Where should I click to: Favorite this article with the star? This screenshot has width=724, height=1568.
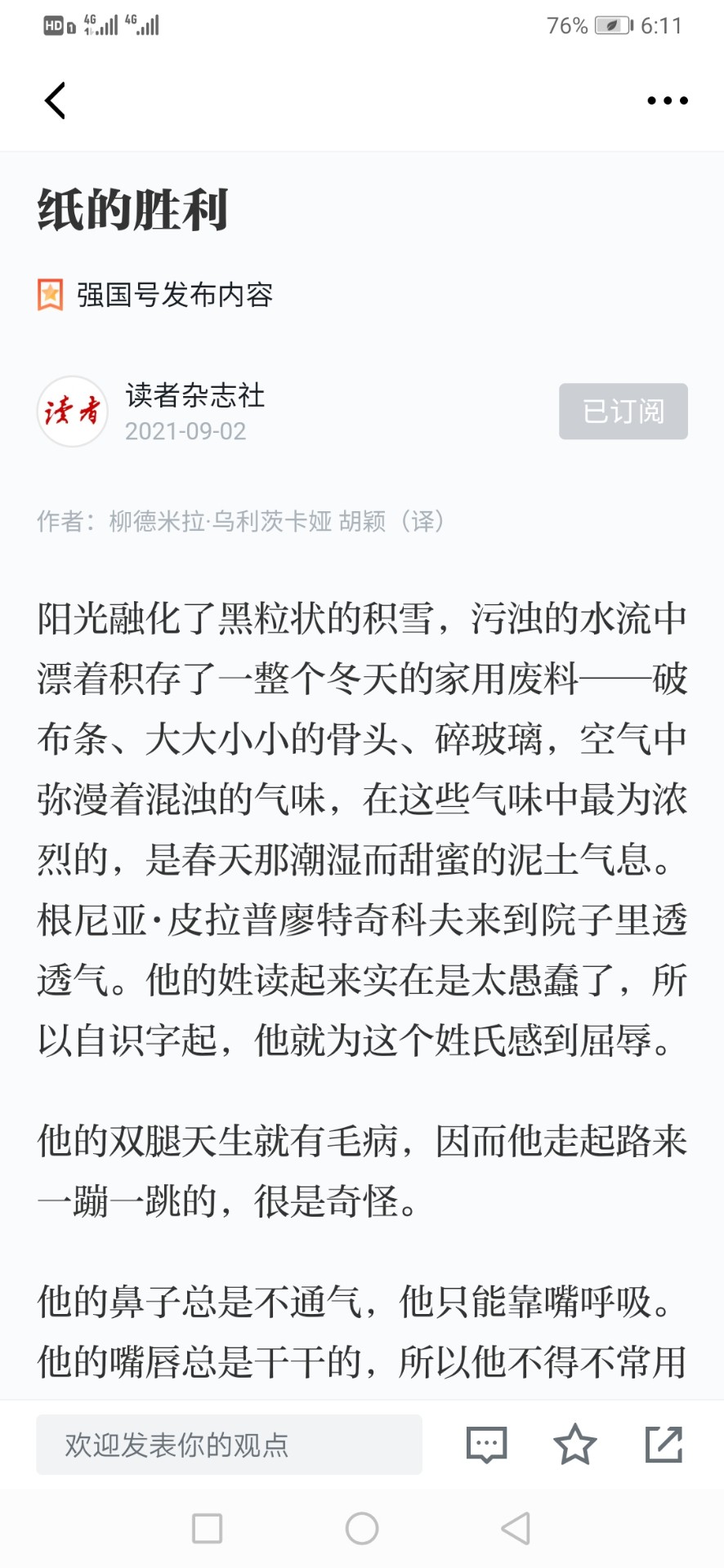[x=574, y=1444]
